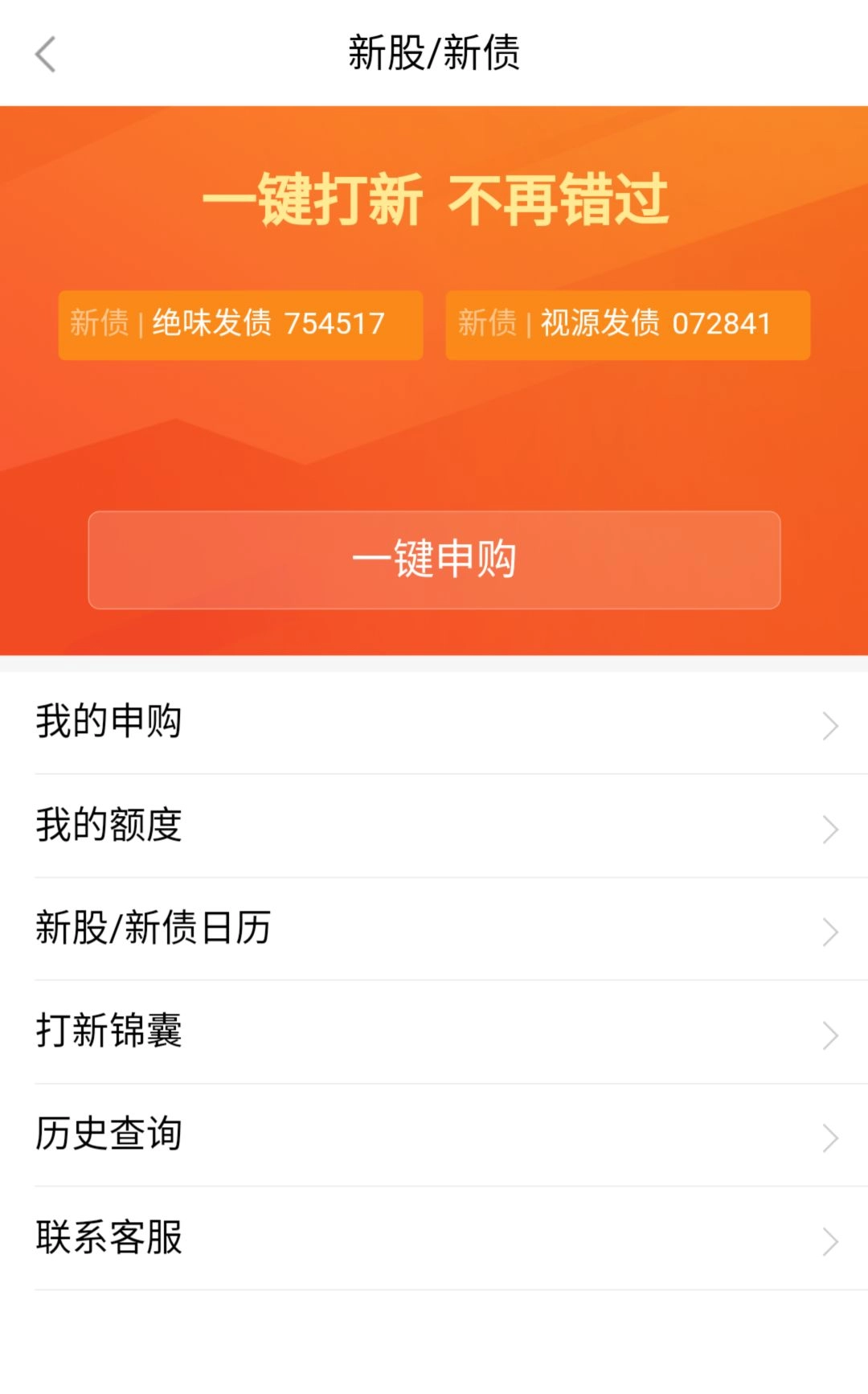This screenshot has height=1394, width=868.
Task: Open 历史查询
Action: (434, 1134)
